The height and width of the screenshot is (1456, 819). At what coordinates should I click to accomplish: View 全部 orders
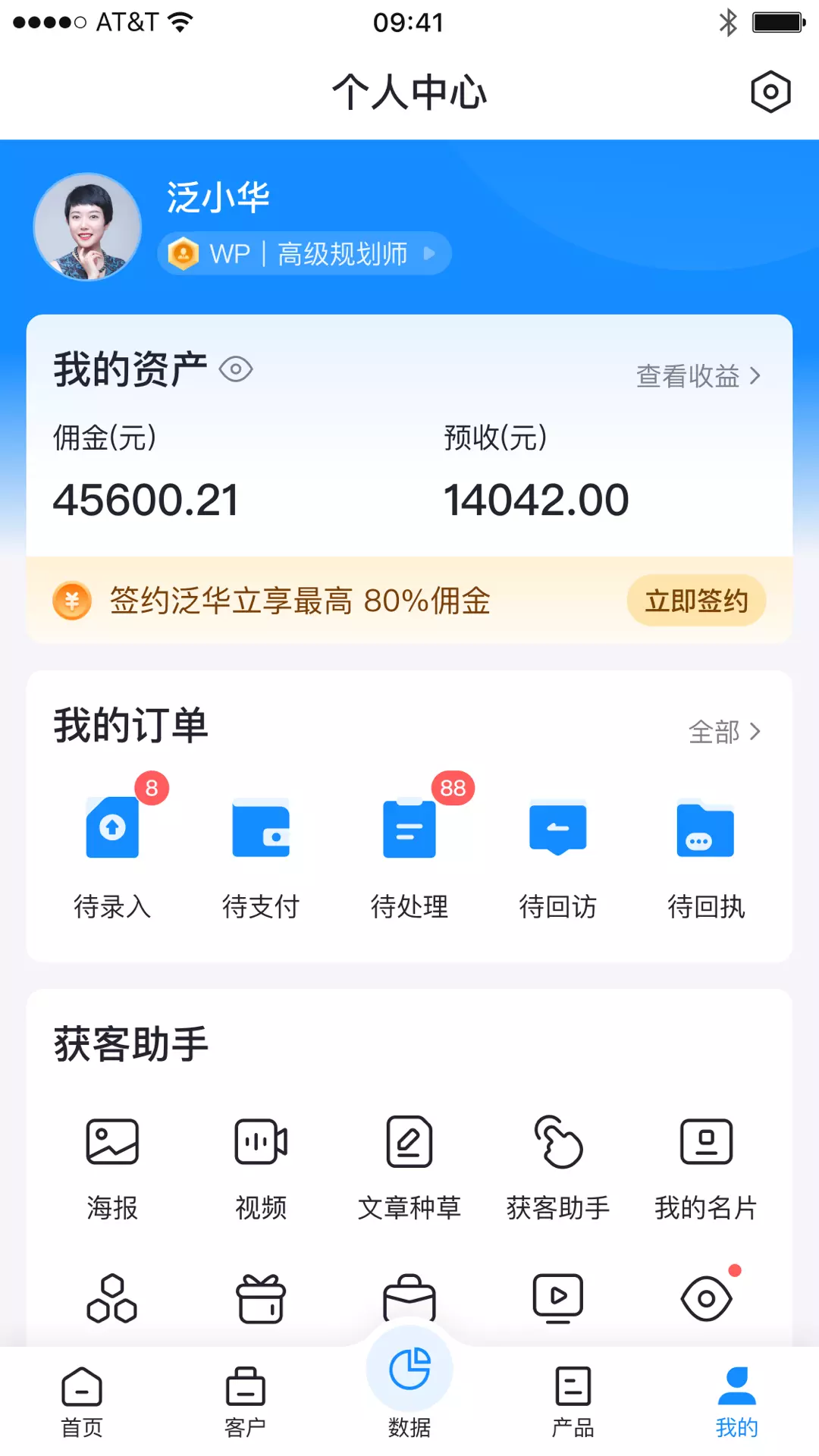tap(724, 732)
